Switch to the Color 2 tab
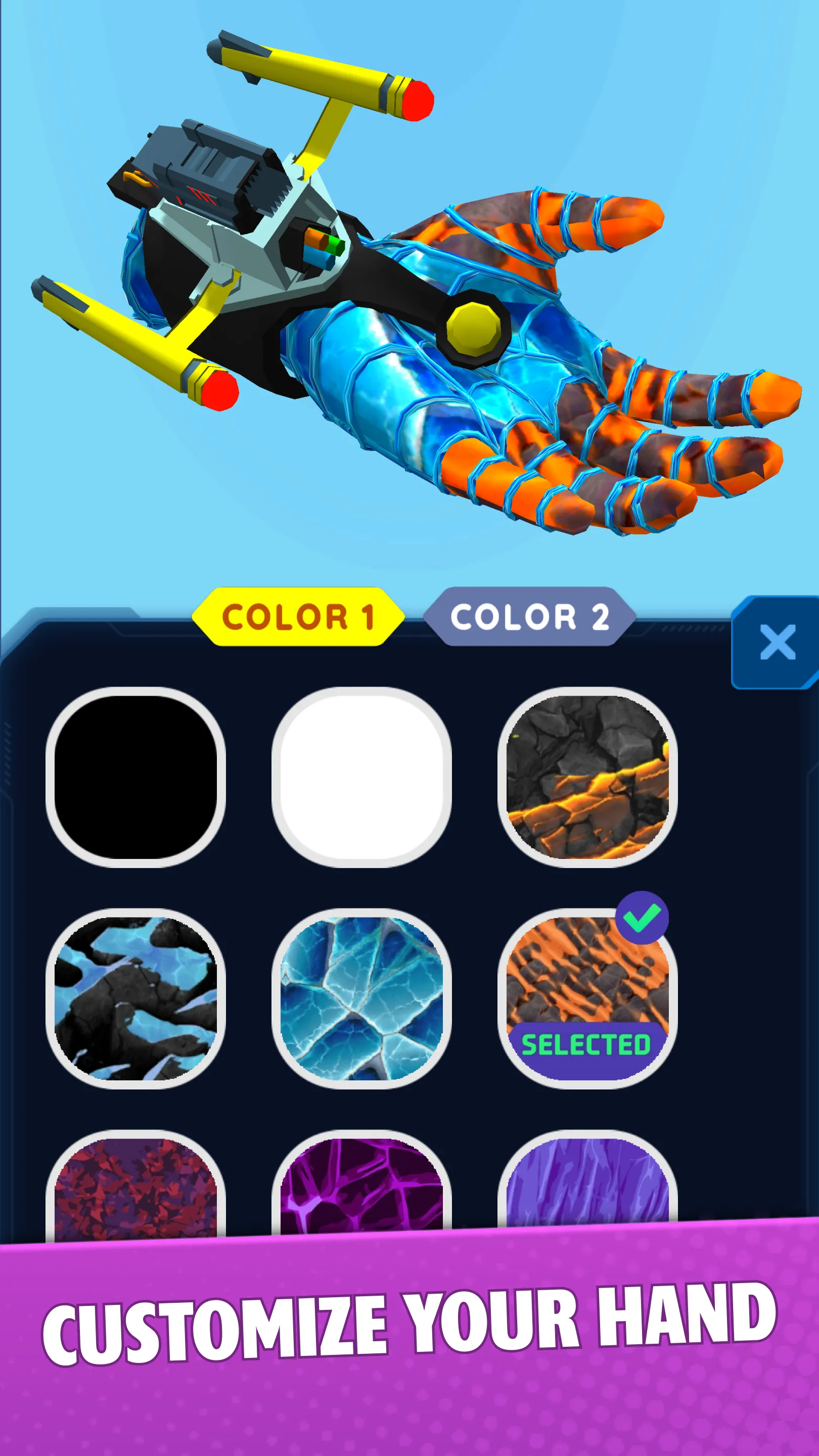 point(530,617)
